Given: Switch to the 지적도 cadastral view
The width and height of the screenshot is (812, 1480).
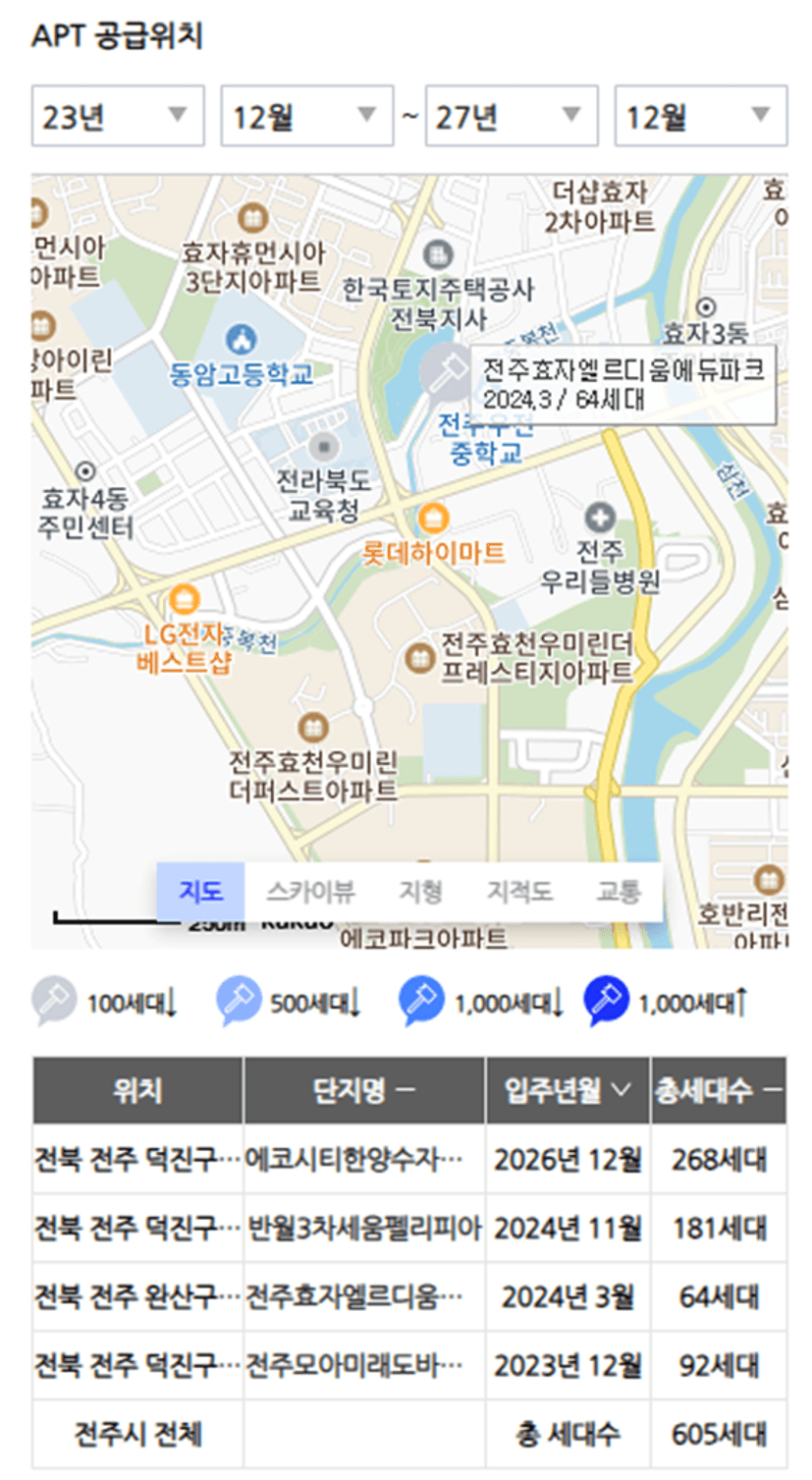Looking at the screenshot, I should (x=519, y=892).
